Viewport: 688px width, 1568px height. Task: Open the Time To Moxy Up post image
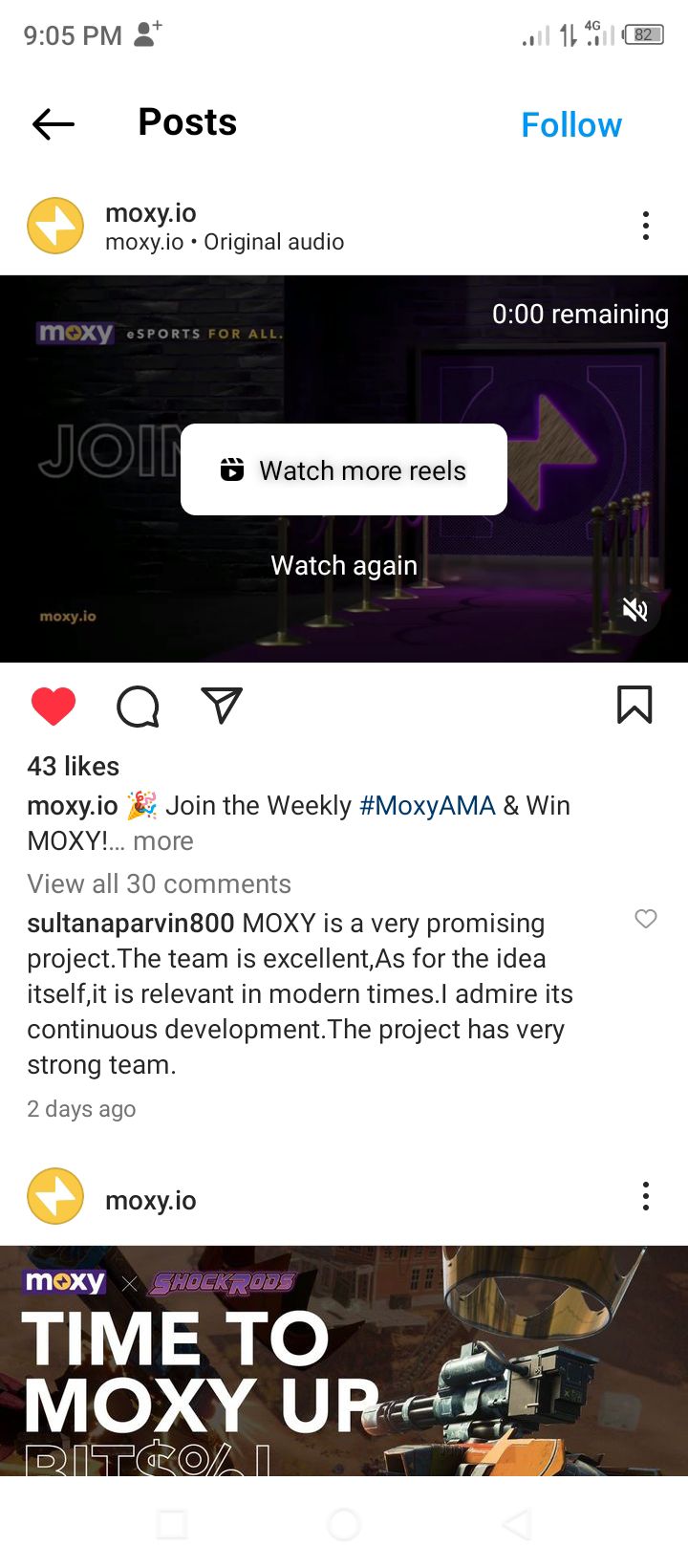click(x=344, y=1358)
